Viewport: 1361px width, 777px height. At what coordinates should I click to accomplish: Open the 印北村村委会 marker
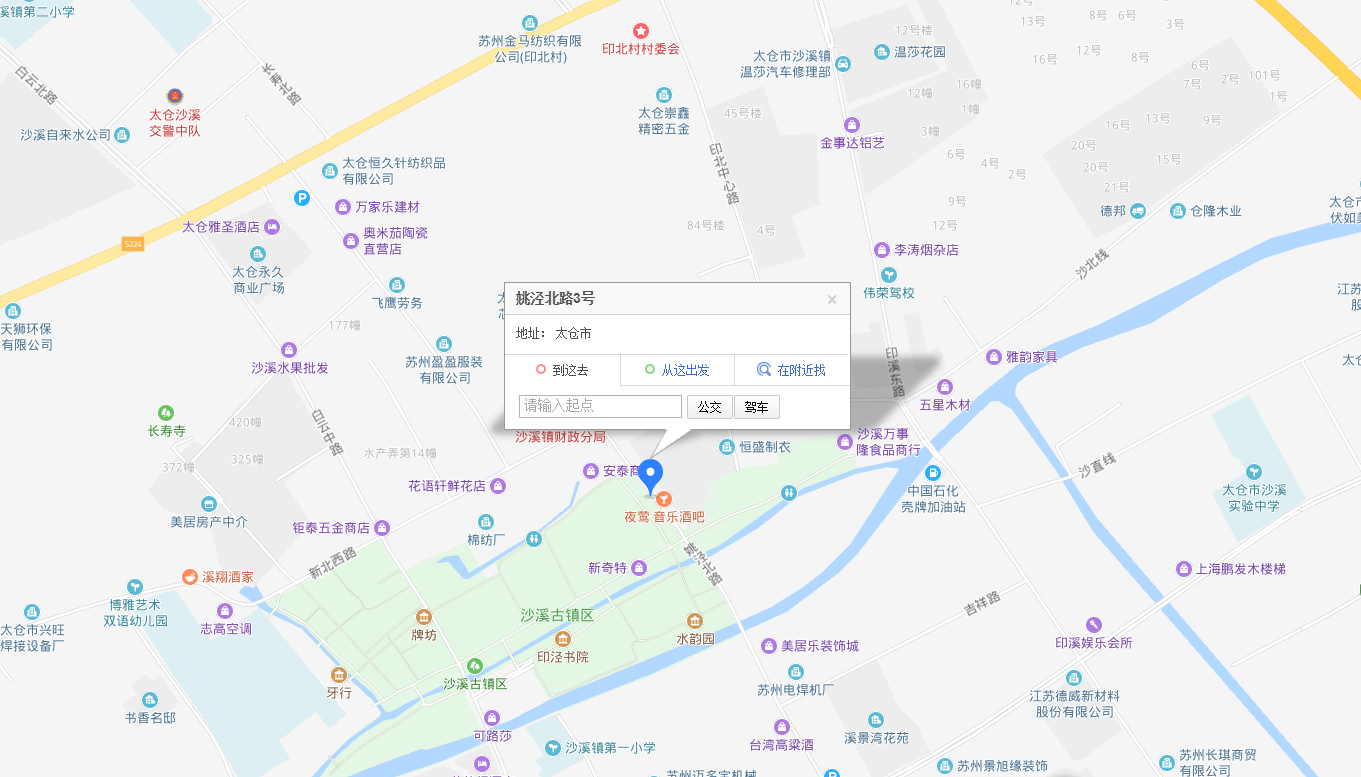point(641,32)
